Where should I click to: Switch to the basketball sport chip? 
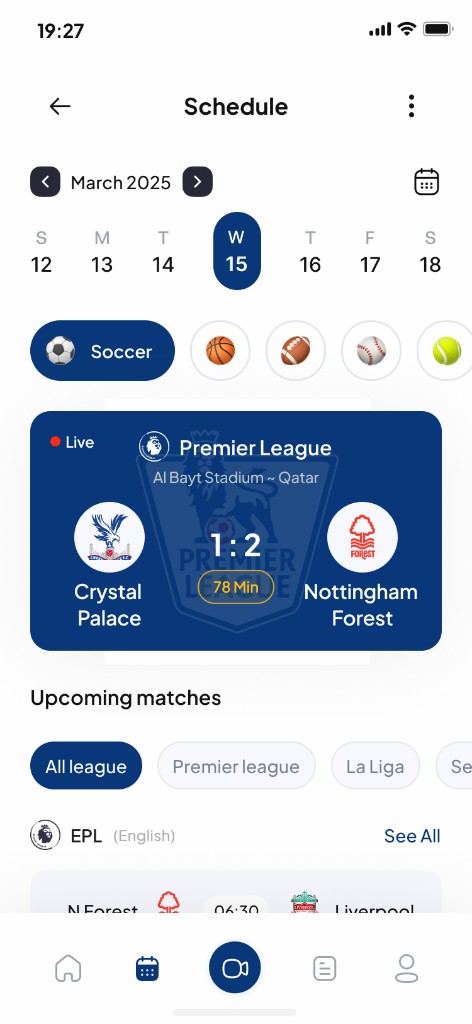[x=220, y=351]
